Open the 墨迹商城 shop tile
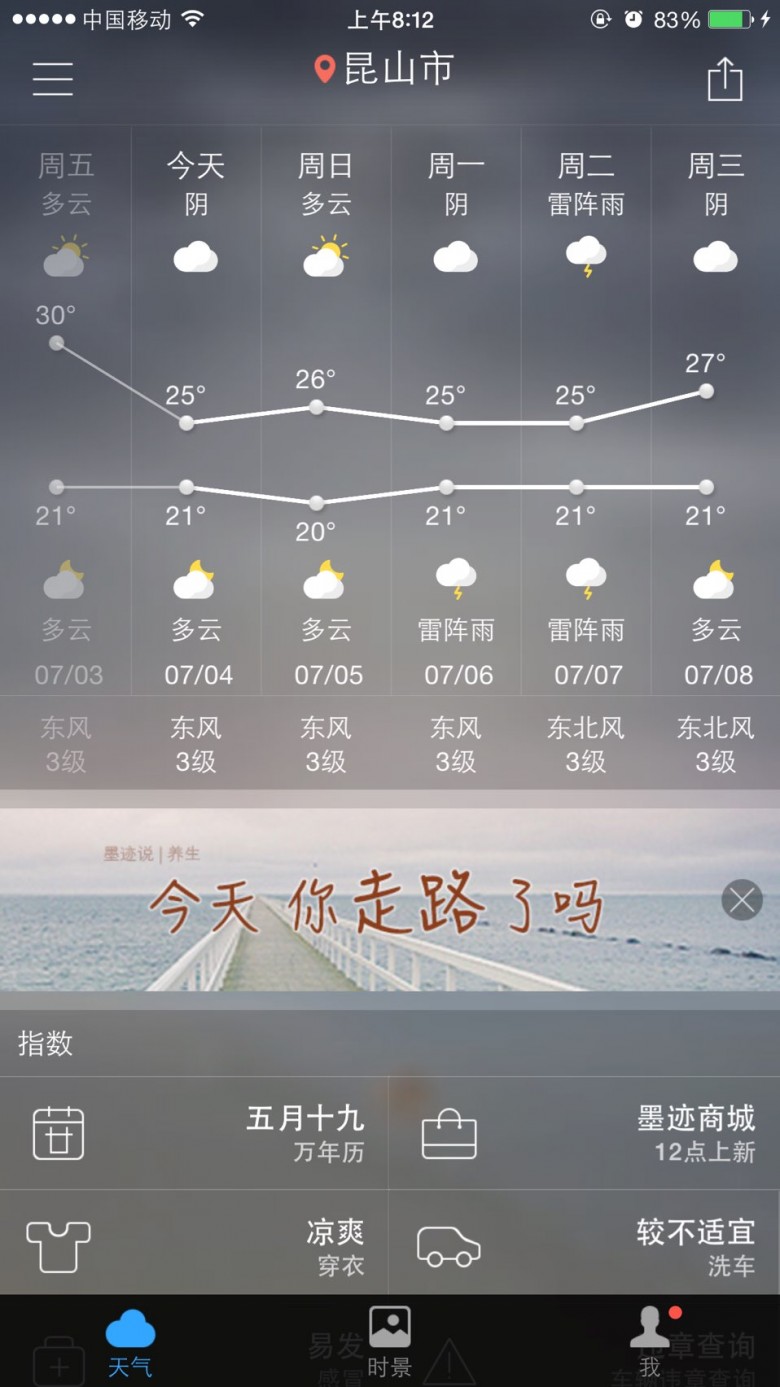 [585, 1133]
